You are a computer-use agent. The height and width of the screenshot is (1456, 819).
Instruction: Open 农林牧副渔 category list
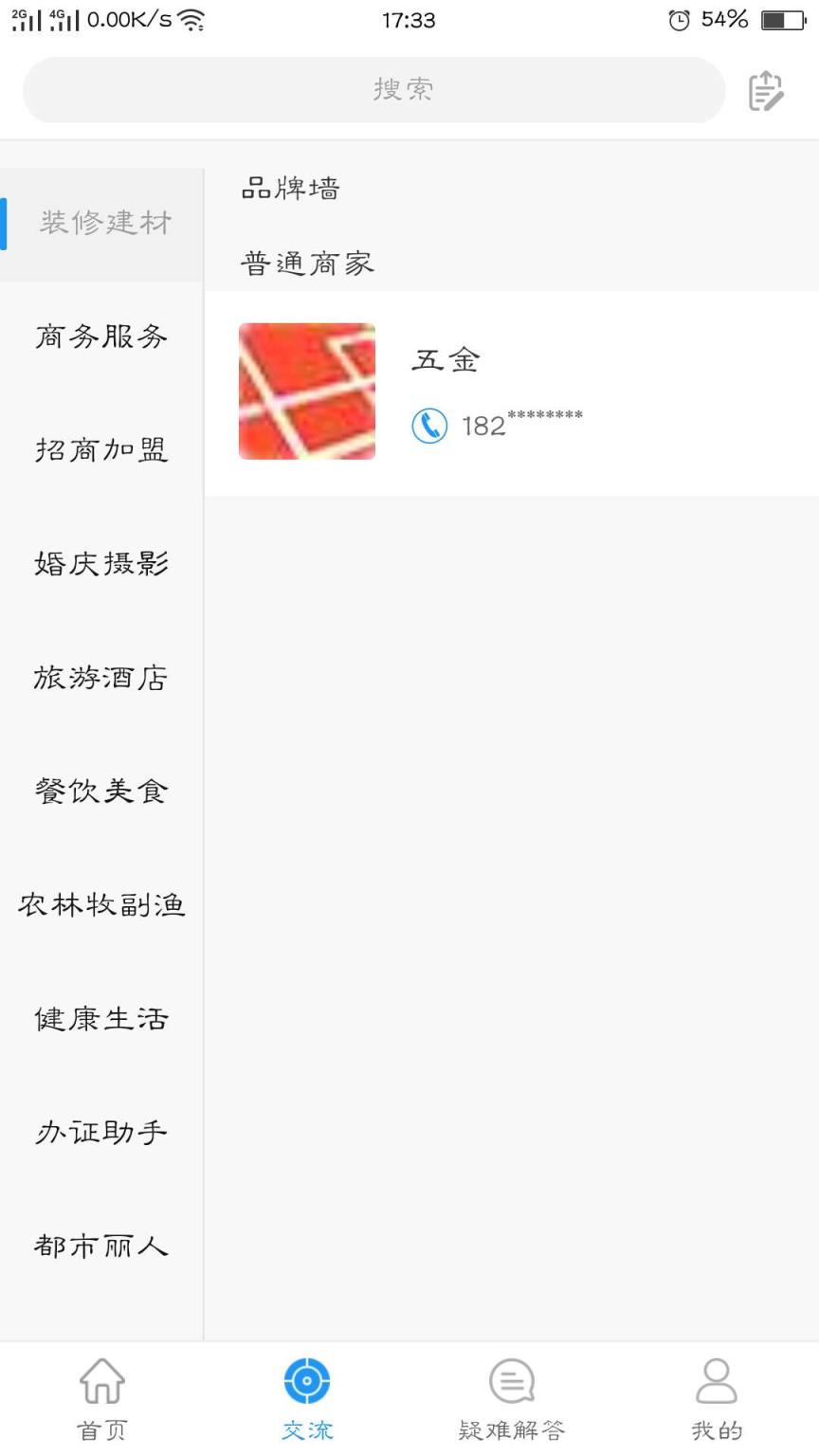(x=102, y=905)
